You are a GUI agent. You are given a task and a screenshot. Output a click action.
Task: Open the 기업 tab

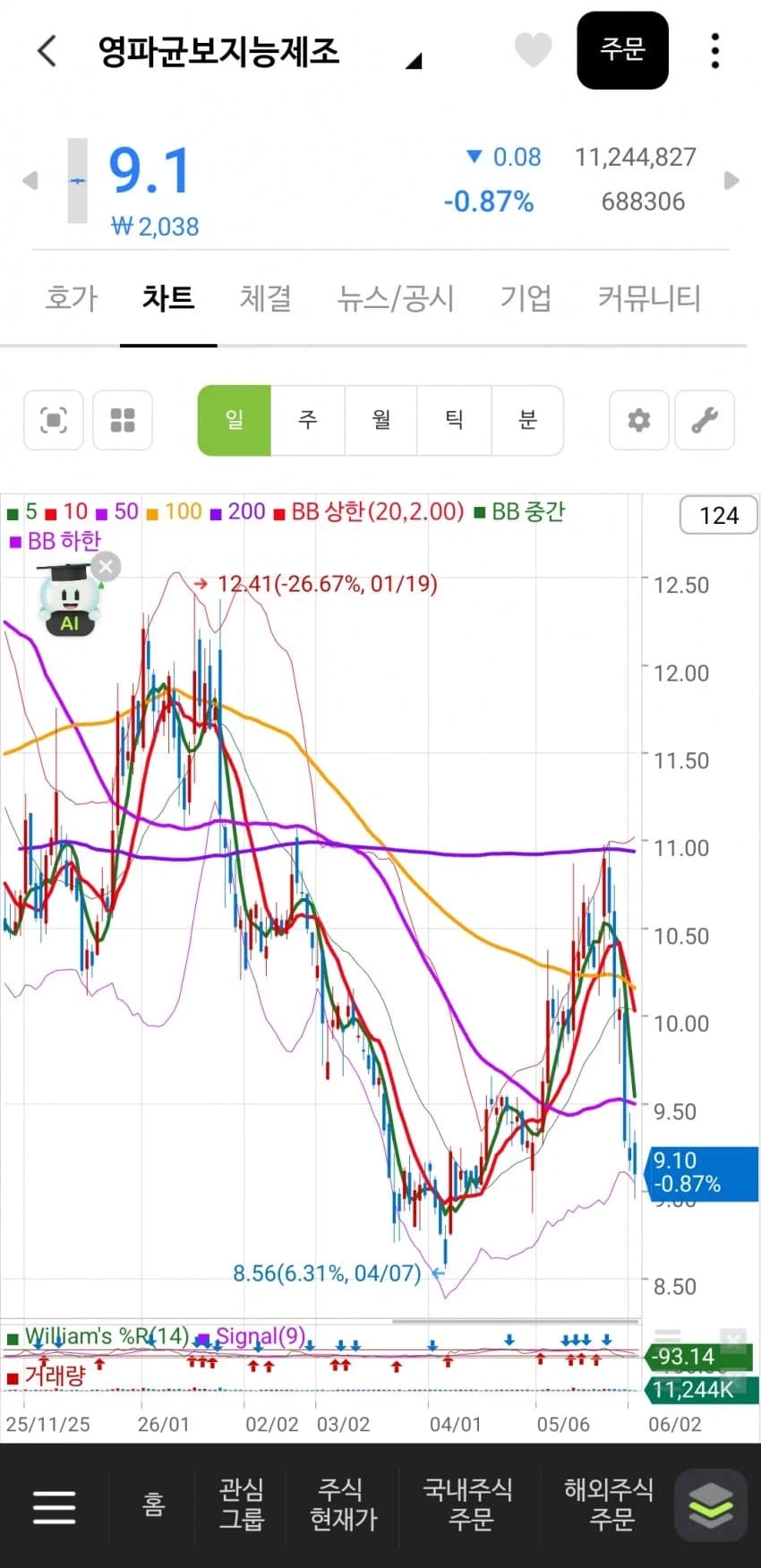click(526, 298)
